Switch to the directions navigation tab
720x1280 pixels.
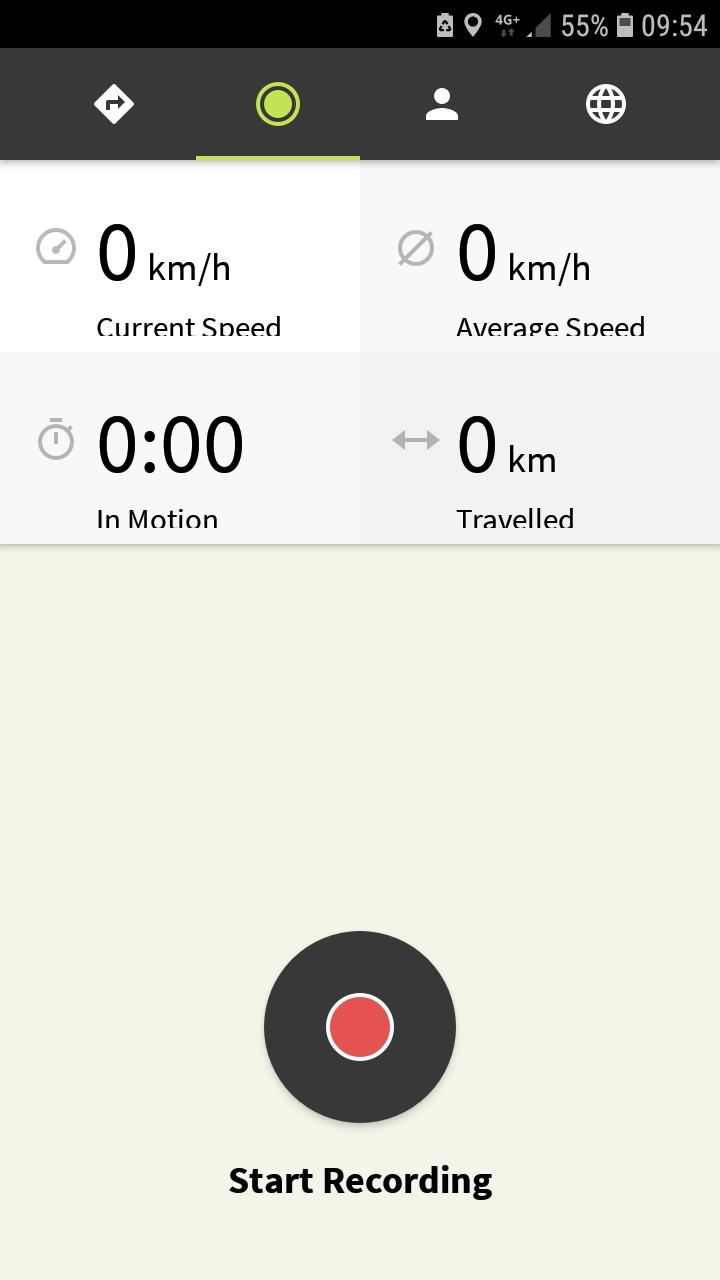(114, 104)
